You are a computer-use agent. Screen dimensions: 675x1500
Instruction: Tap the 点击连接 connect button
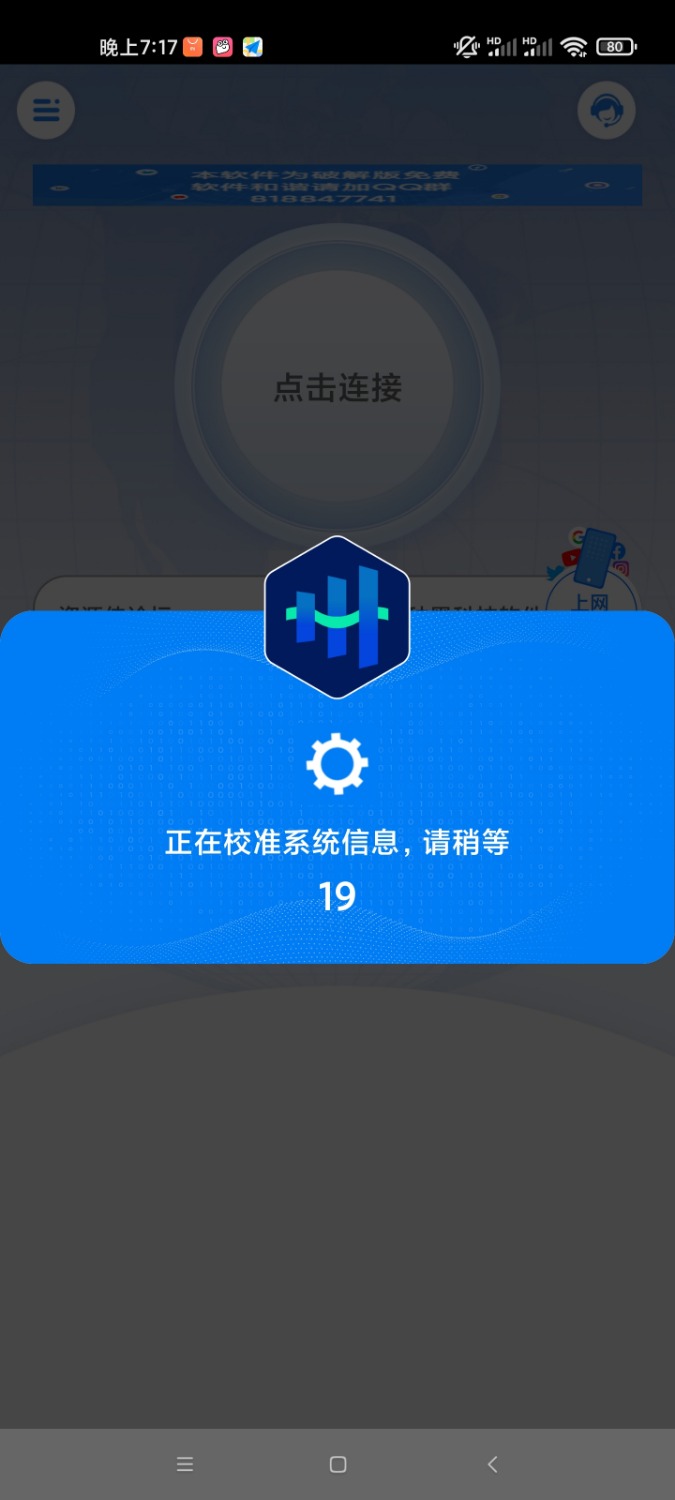click(337, 388)
